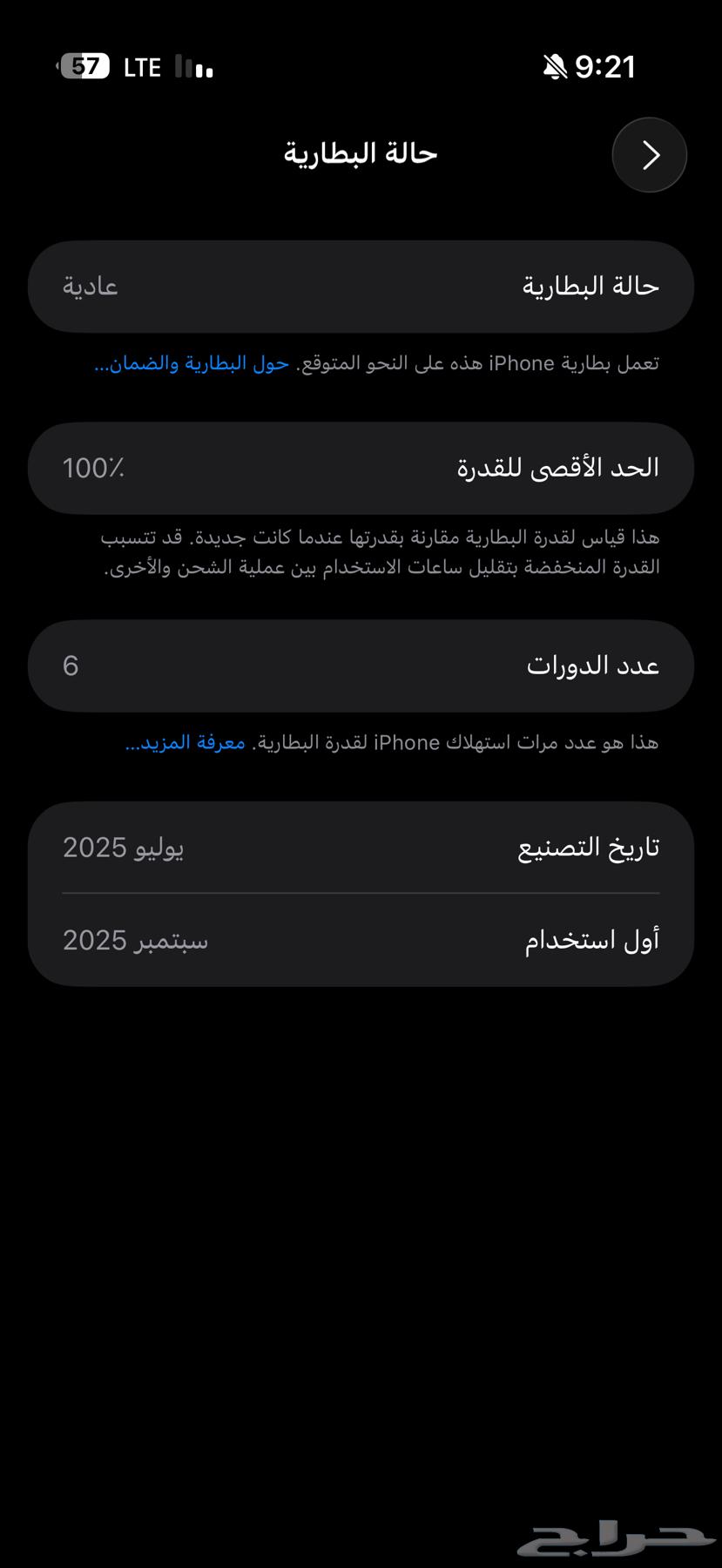The width and height of the screenshot is (722, 1568).
Task: Expand the حالة البطارية row
Action: (361, 286)
